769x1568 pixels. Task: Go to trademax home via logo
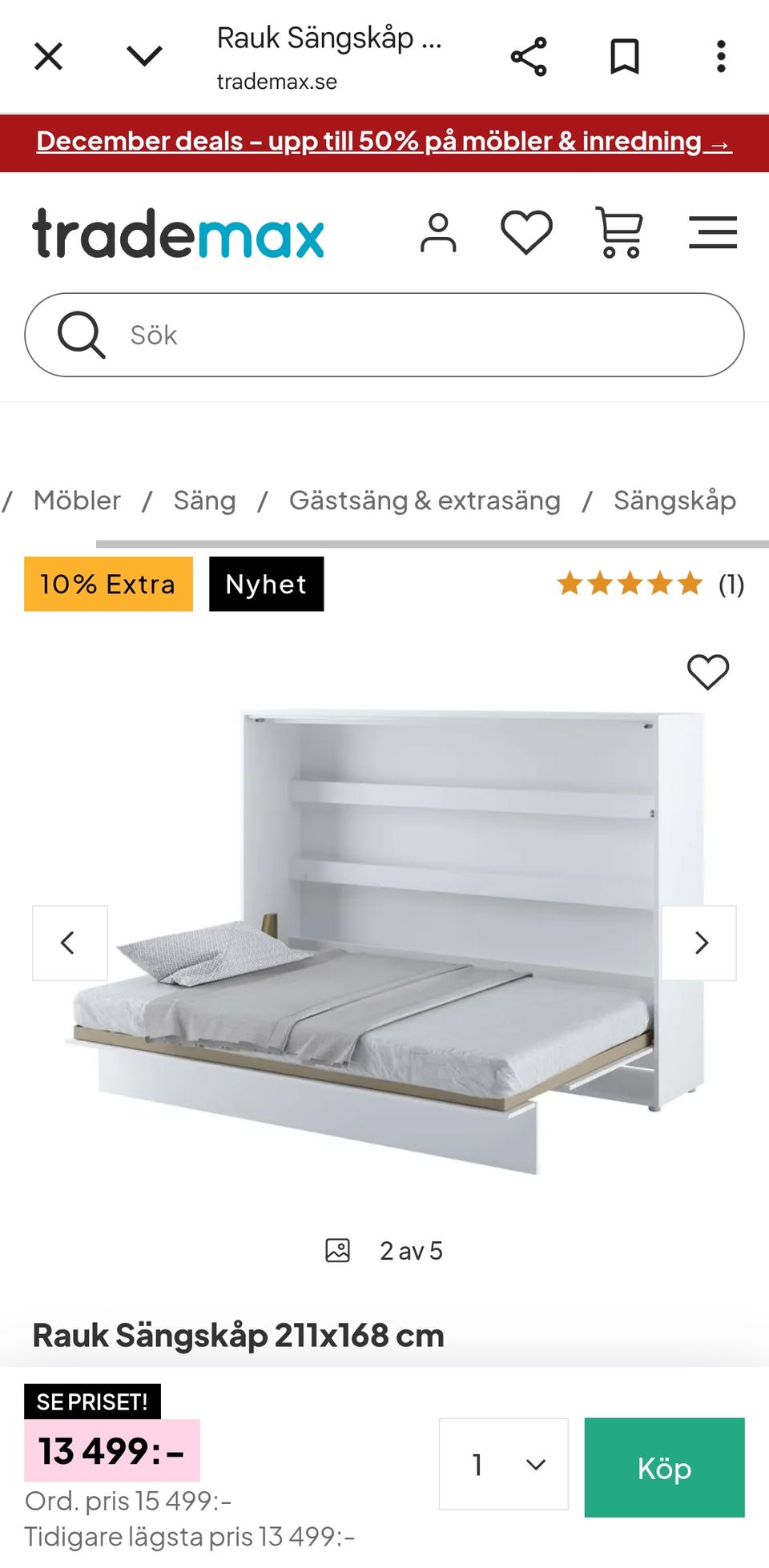pyautogui.click(x=178, y=234)
